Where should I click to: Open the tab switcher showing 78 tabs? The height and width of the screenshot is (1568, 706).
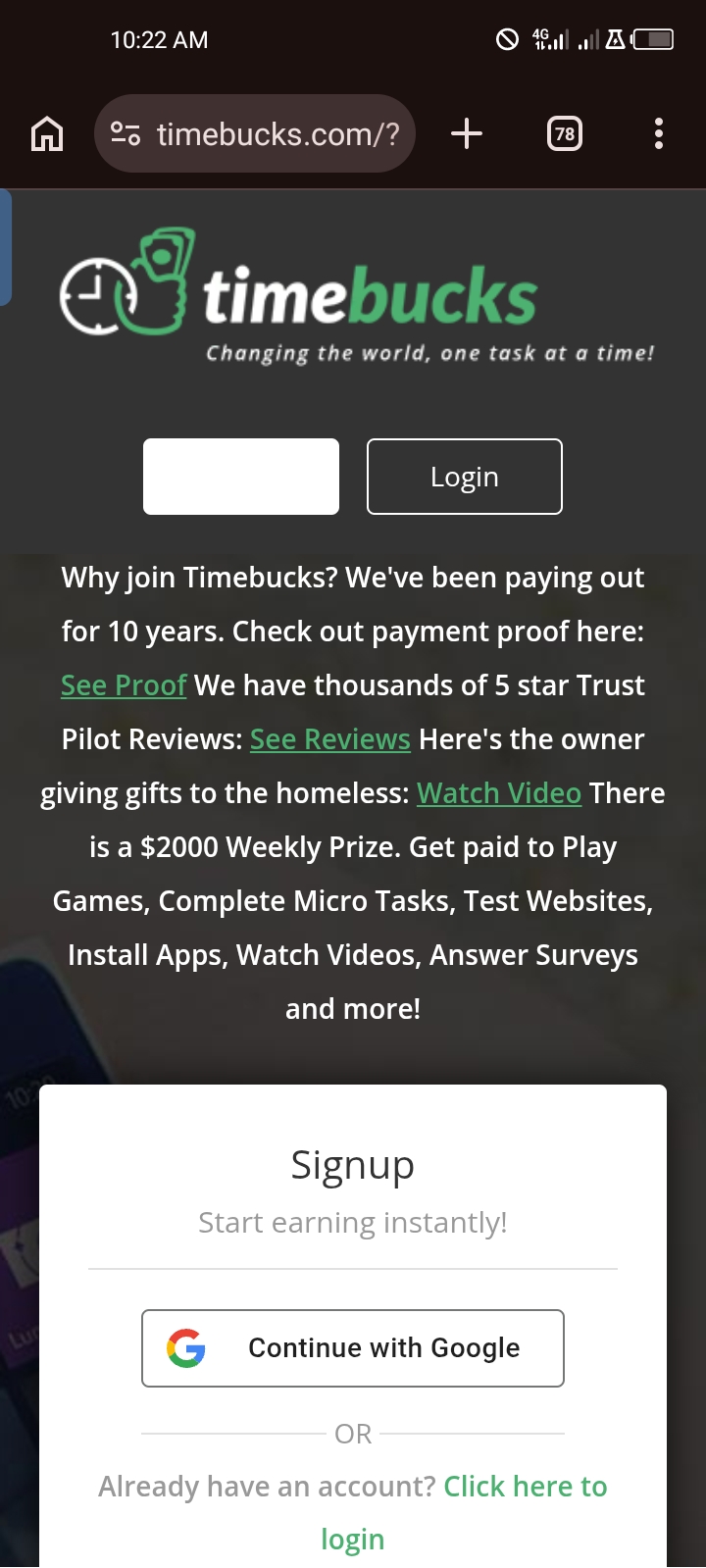click(x=564, y=133)
